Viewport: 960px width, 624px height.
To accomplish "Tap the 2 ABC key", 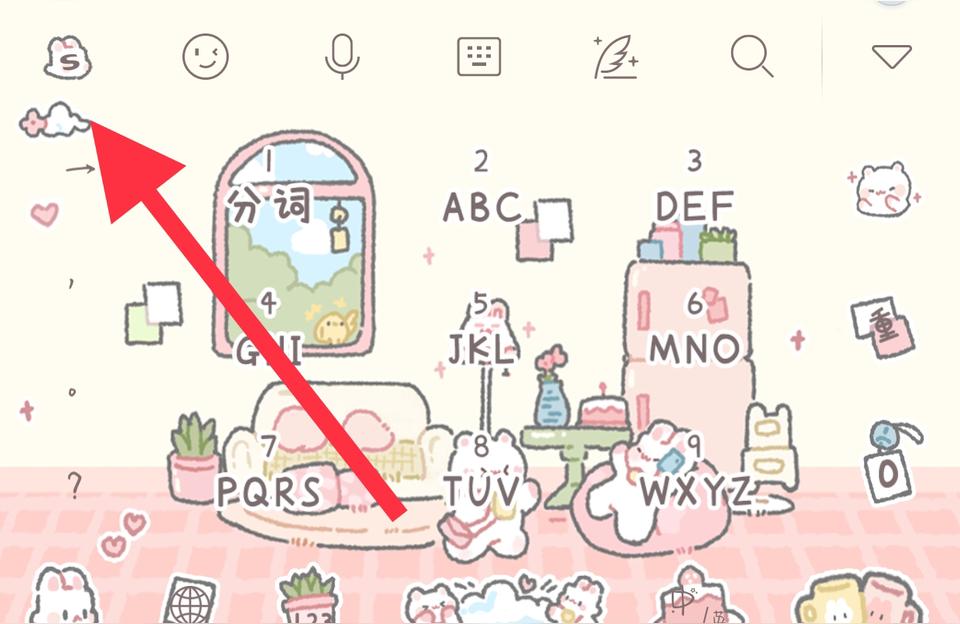I will pos(482,190).
